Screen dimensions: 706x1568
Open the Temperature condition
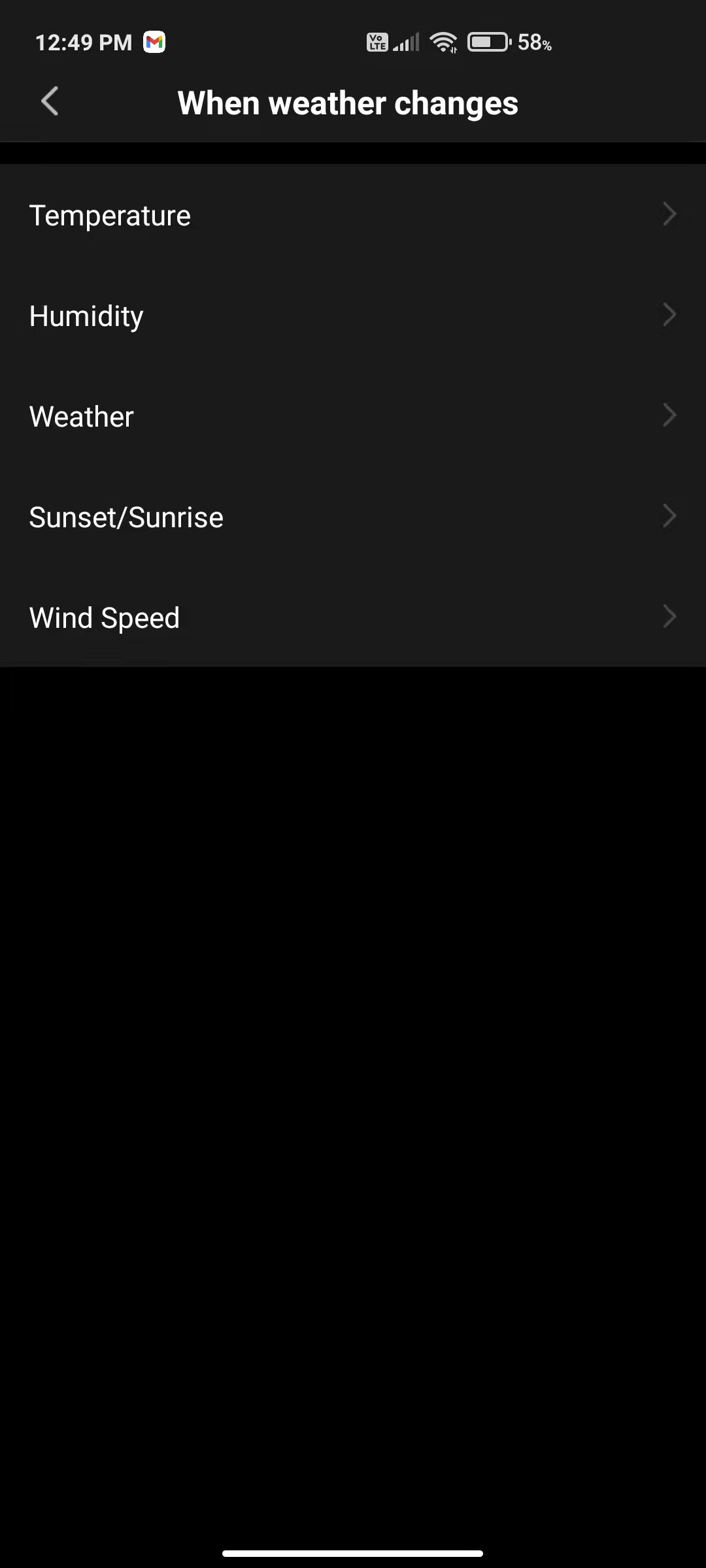tap(353, 216)
